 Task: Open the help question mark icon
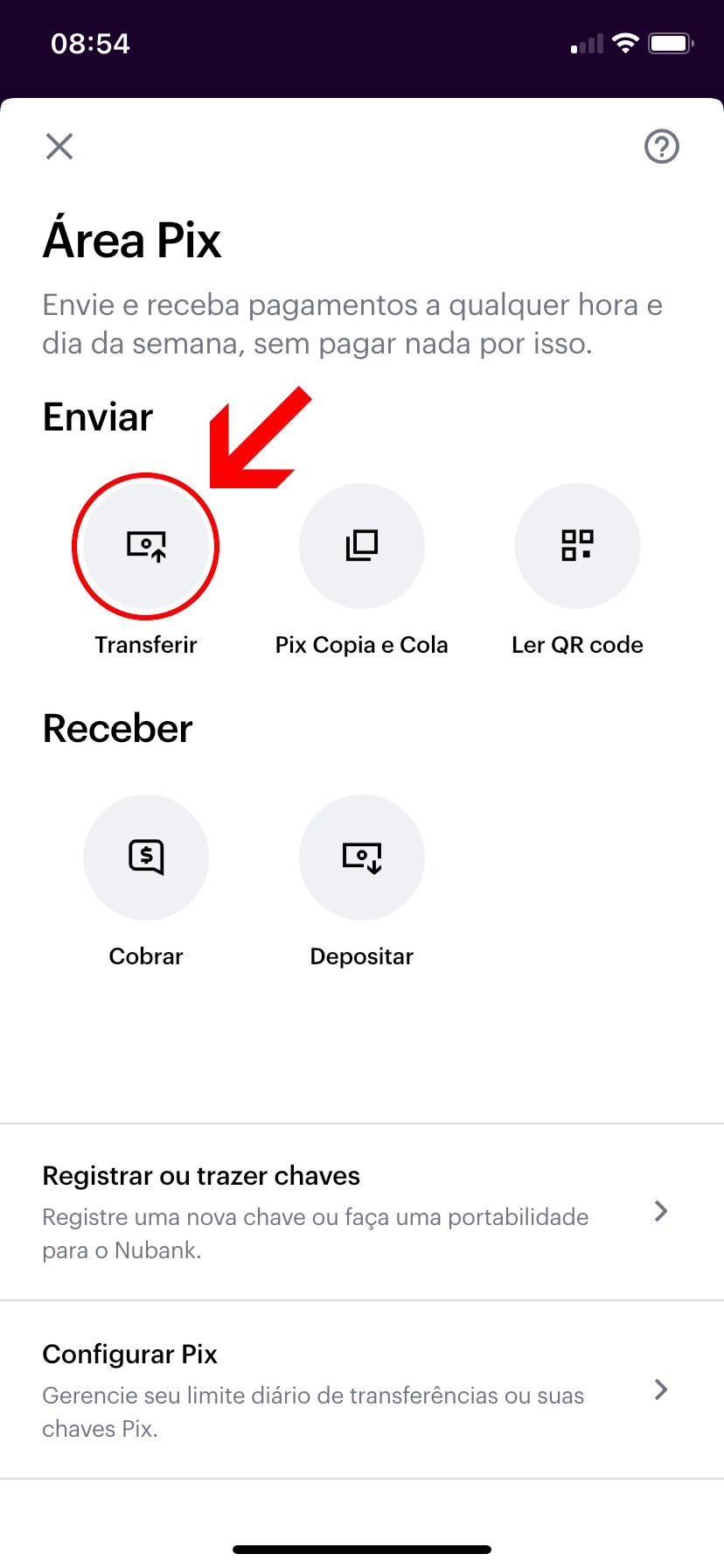pos(662,146)
